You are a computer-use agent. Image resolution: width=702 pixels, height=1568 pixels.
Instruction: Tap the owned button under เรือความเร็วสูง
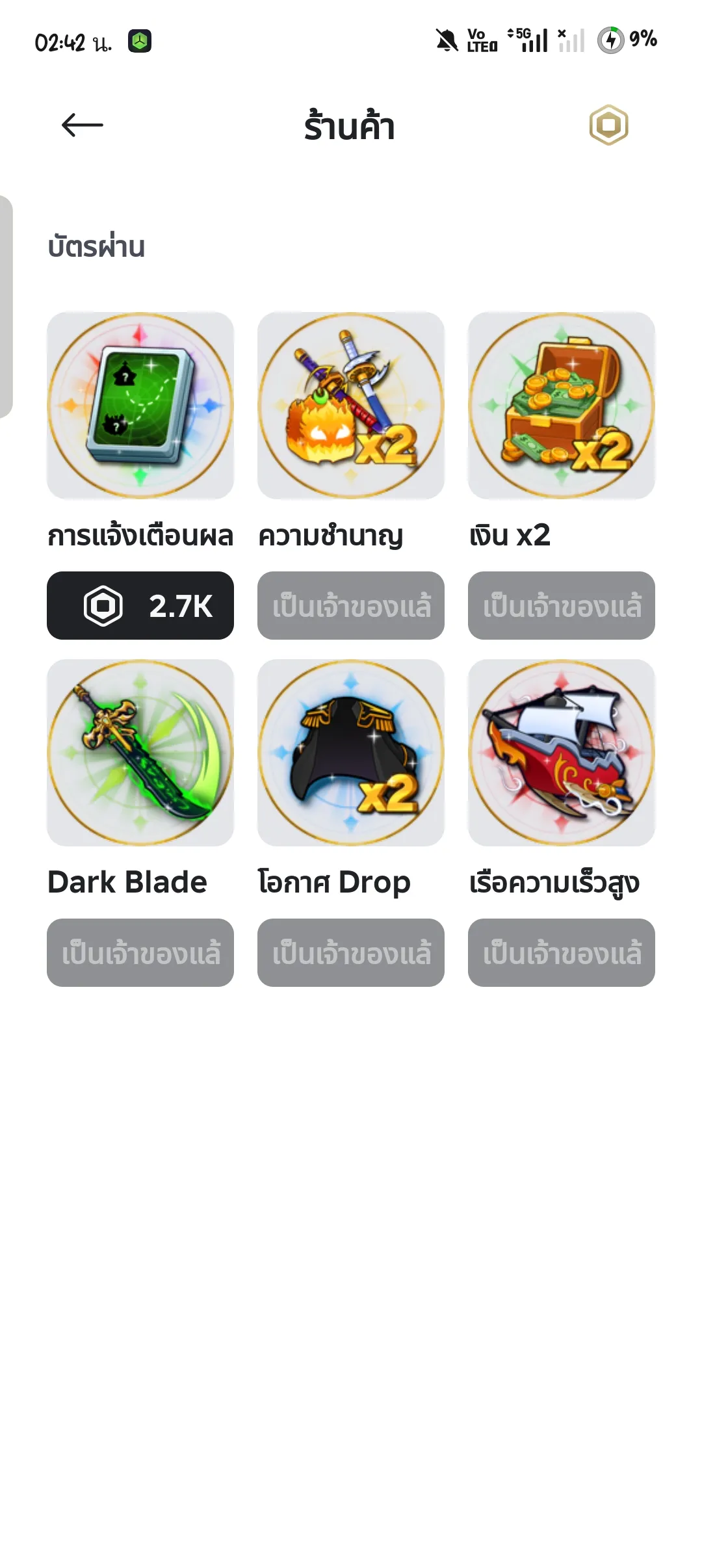[562, 953]
